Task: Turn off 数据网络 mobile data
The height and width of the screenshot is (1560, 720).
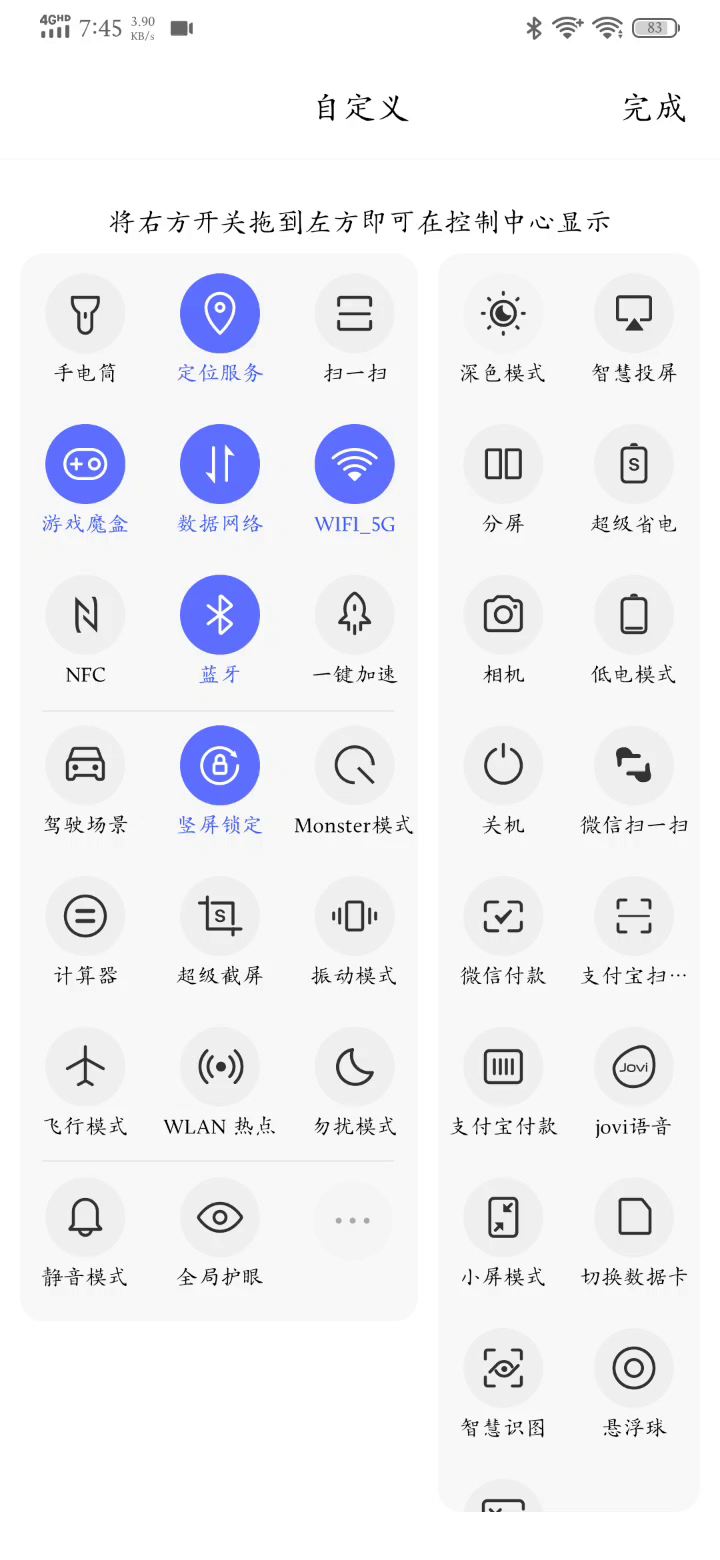Action: [x=220, y=464]
